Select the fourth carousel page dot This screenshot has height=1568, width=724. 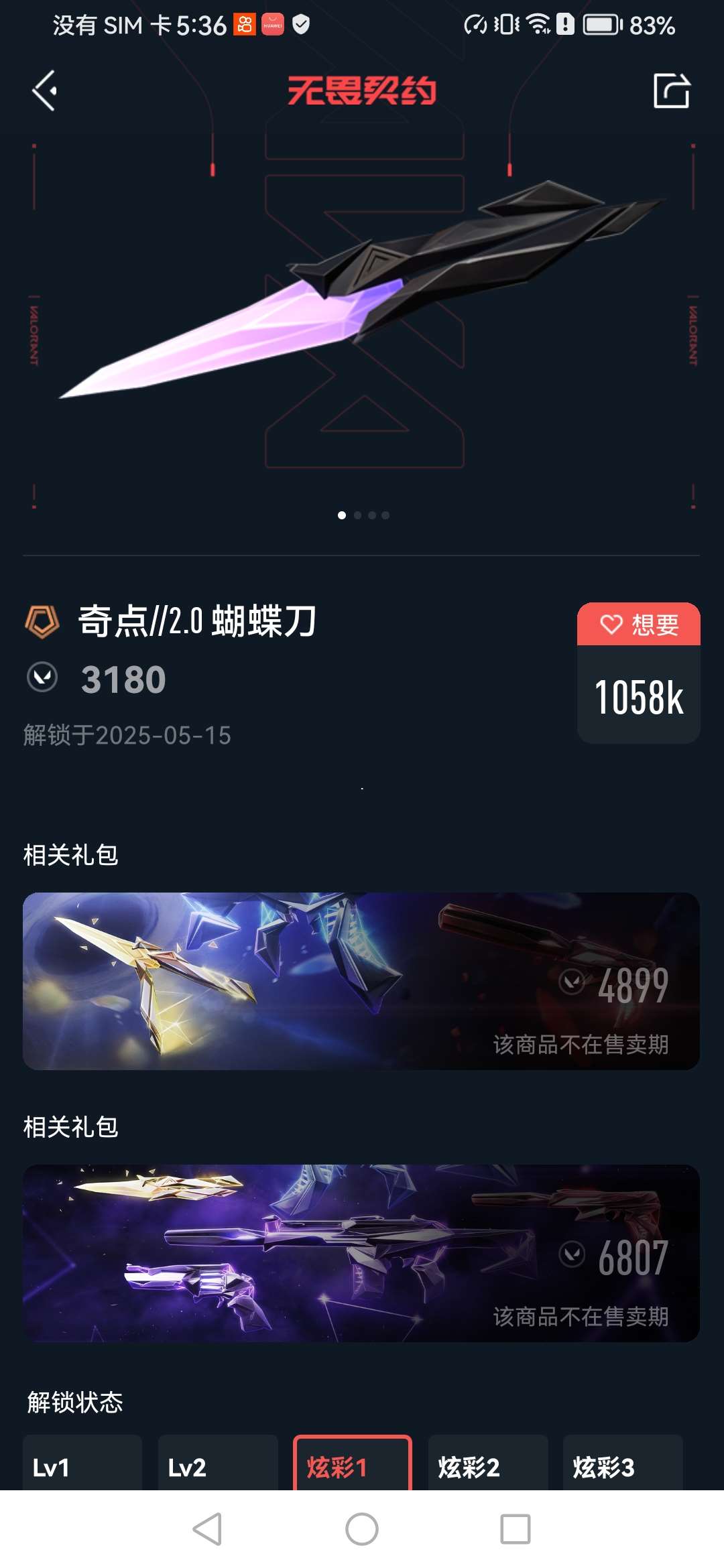[385, 515]
